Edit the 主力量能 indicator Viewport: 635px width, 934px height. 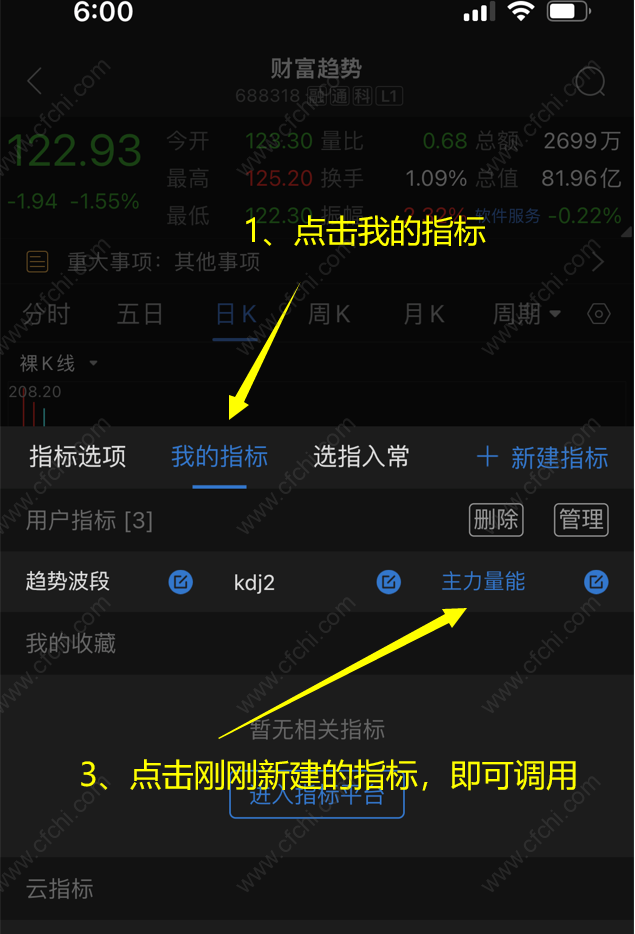pyautogui.click(x=596, y=582)
